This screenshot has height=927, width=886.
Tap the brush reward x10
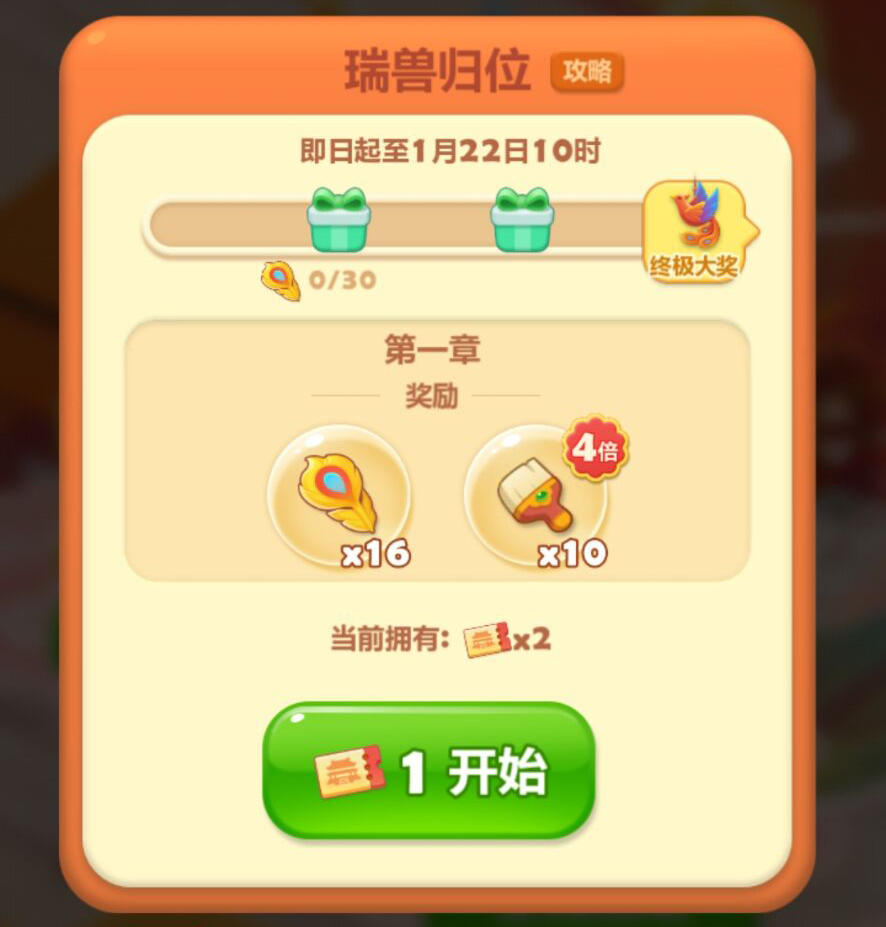coord(536,497)
